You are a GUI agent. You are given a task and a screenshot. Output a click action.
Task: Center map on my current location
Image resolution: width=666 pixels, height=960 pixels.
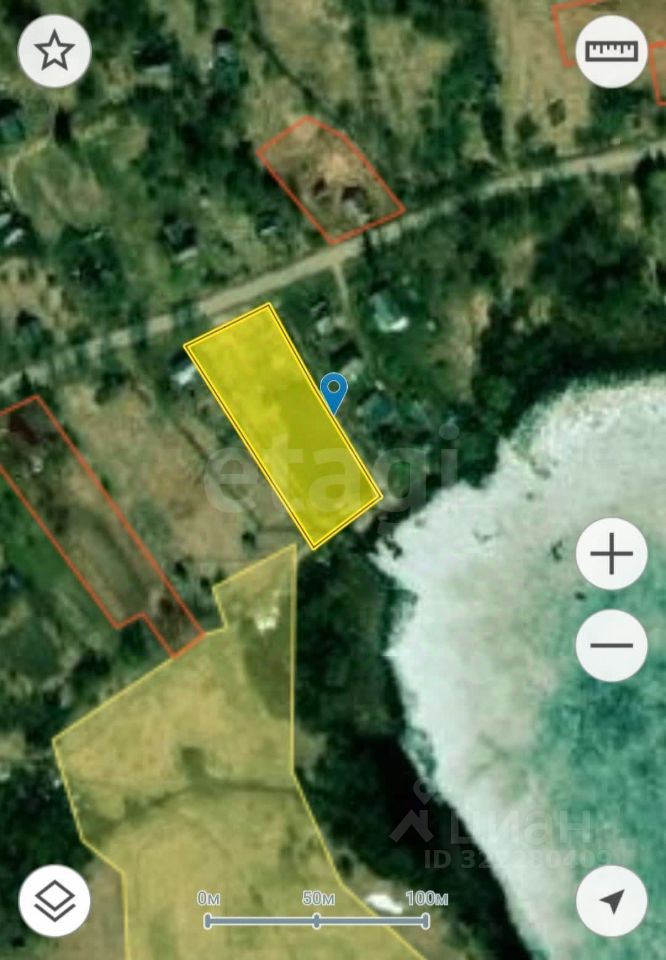tap(611, 900)
